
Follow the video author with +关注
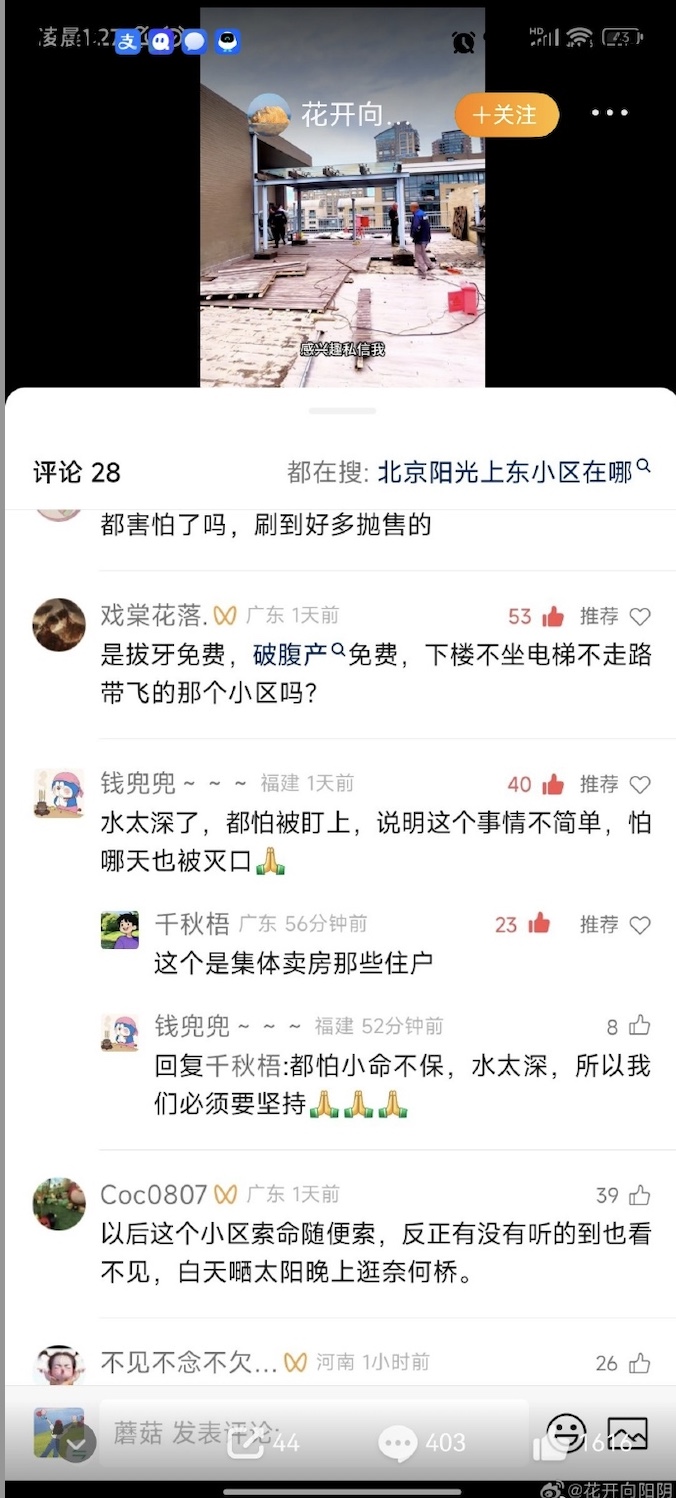tap(506, 115)
